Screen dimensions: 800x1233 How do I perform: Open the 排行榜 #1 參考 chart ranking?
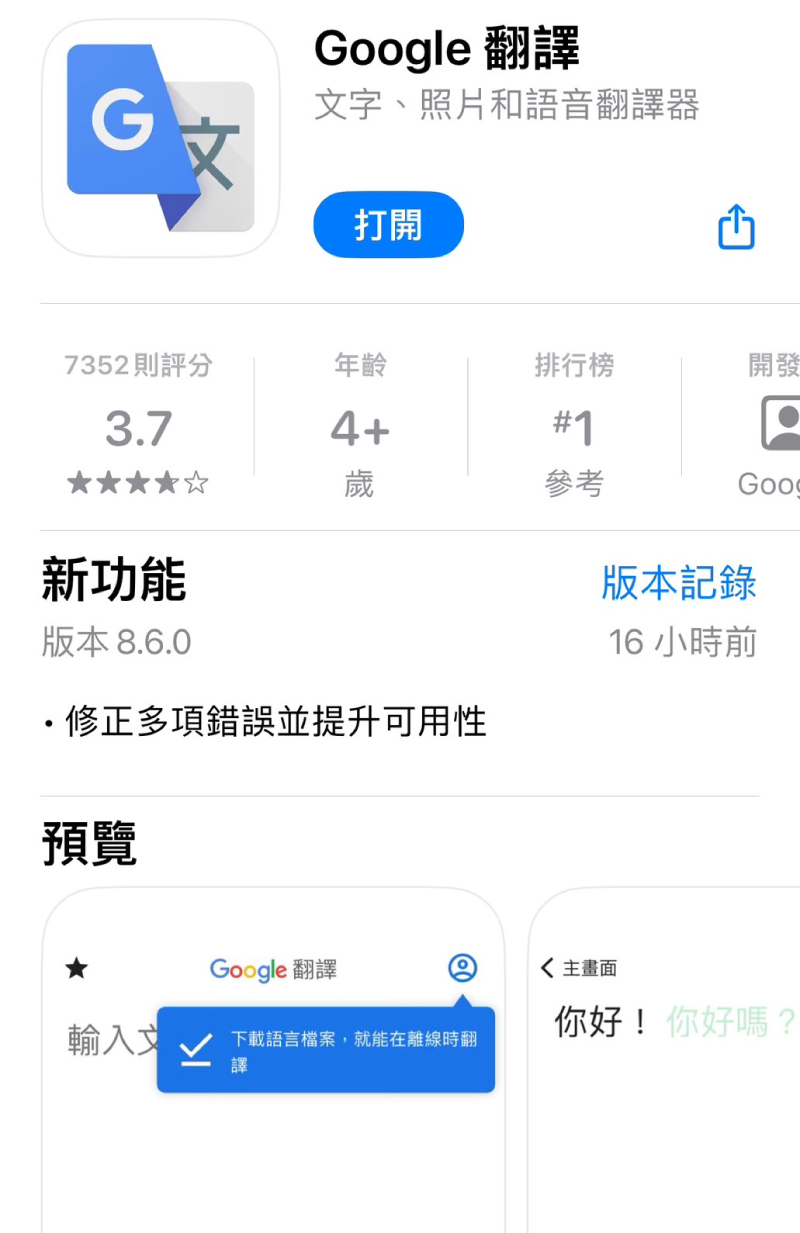click(574, 424)
